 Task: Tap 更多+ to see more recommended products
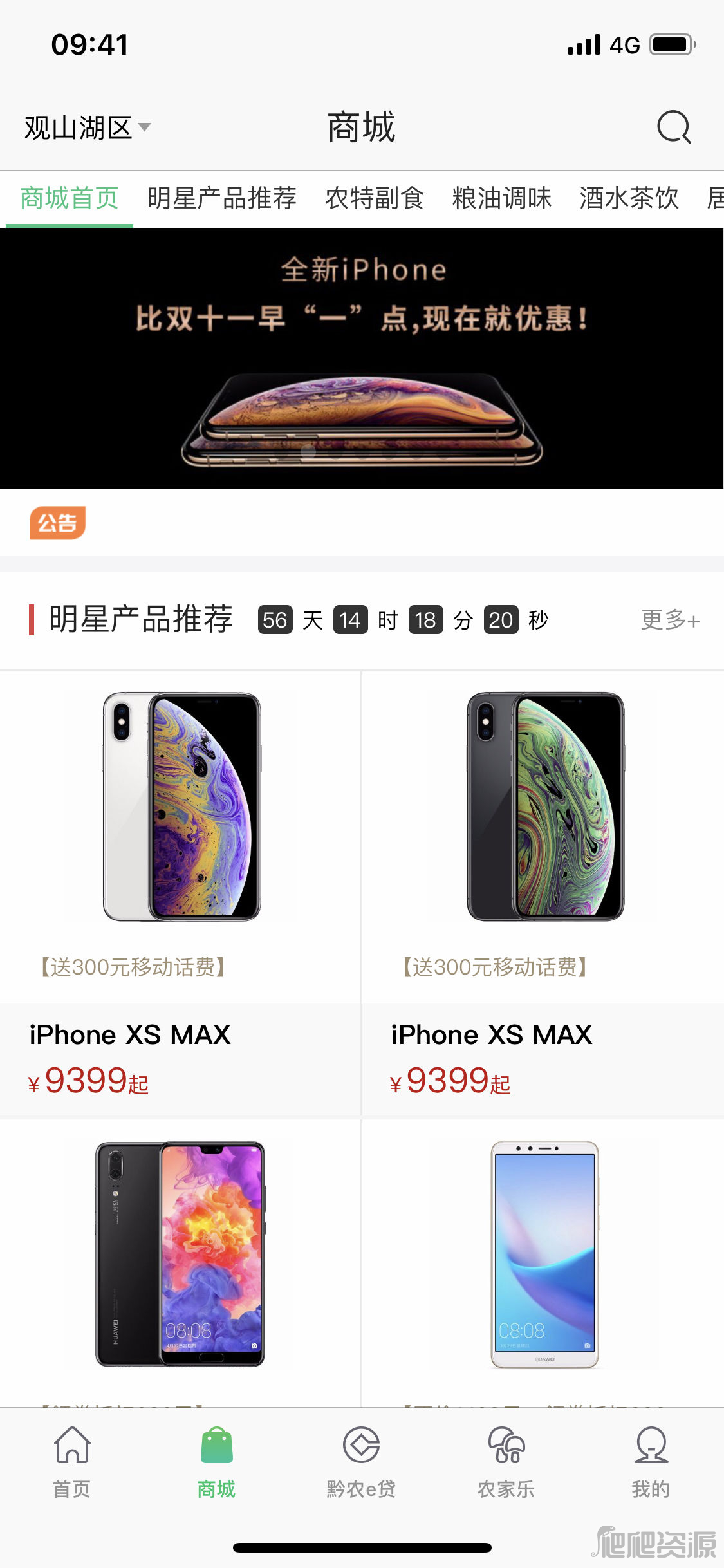[670, 620]
